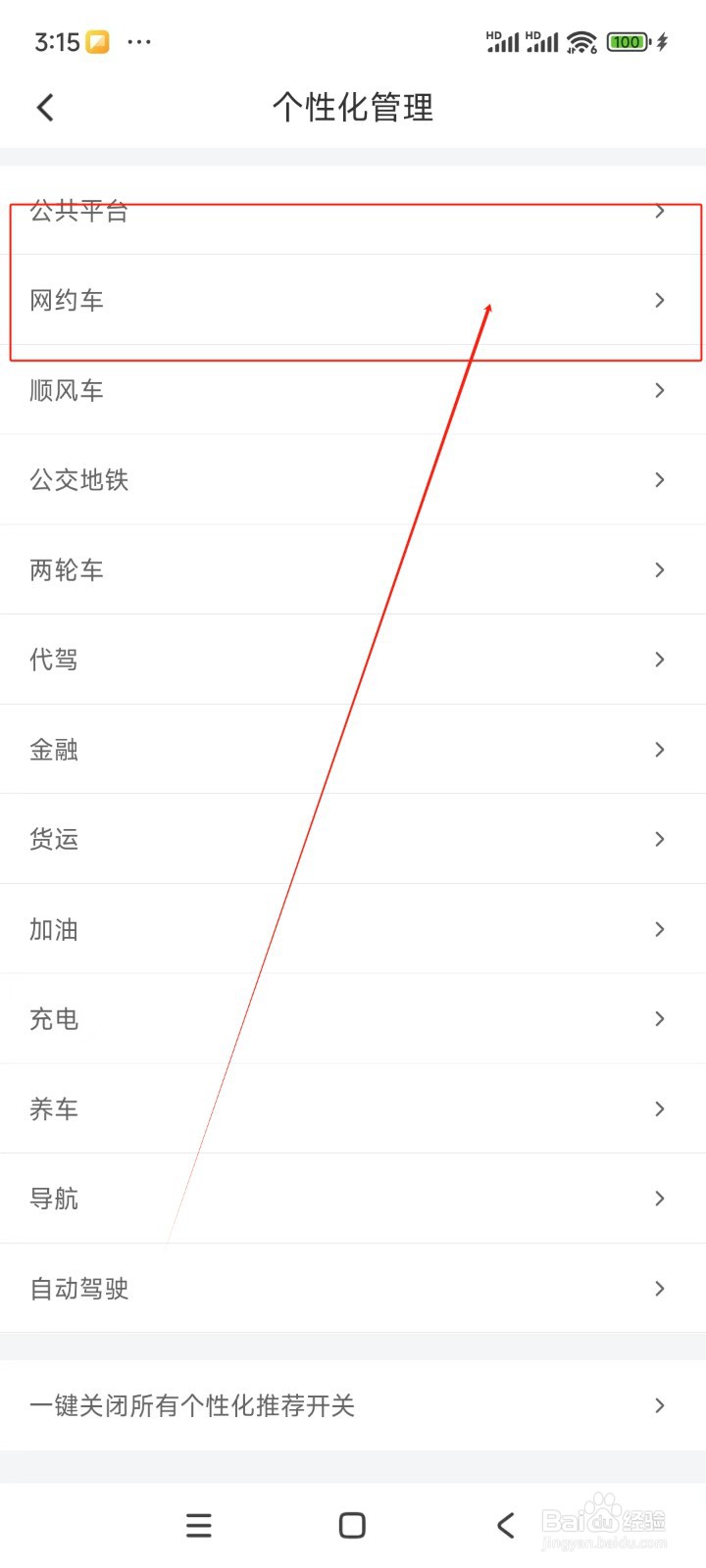Expand the 公交地铁 settings row
This screenshot has height=1568, width=706.
353,480
